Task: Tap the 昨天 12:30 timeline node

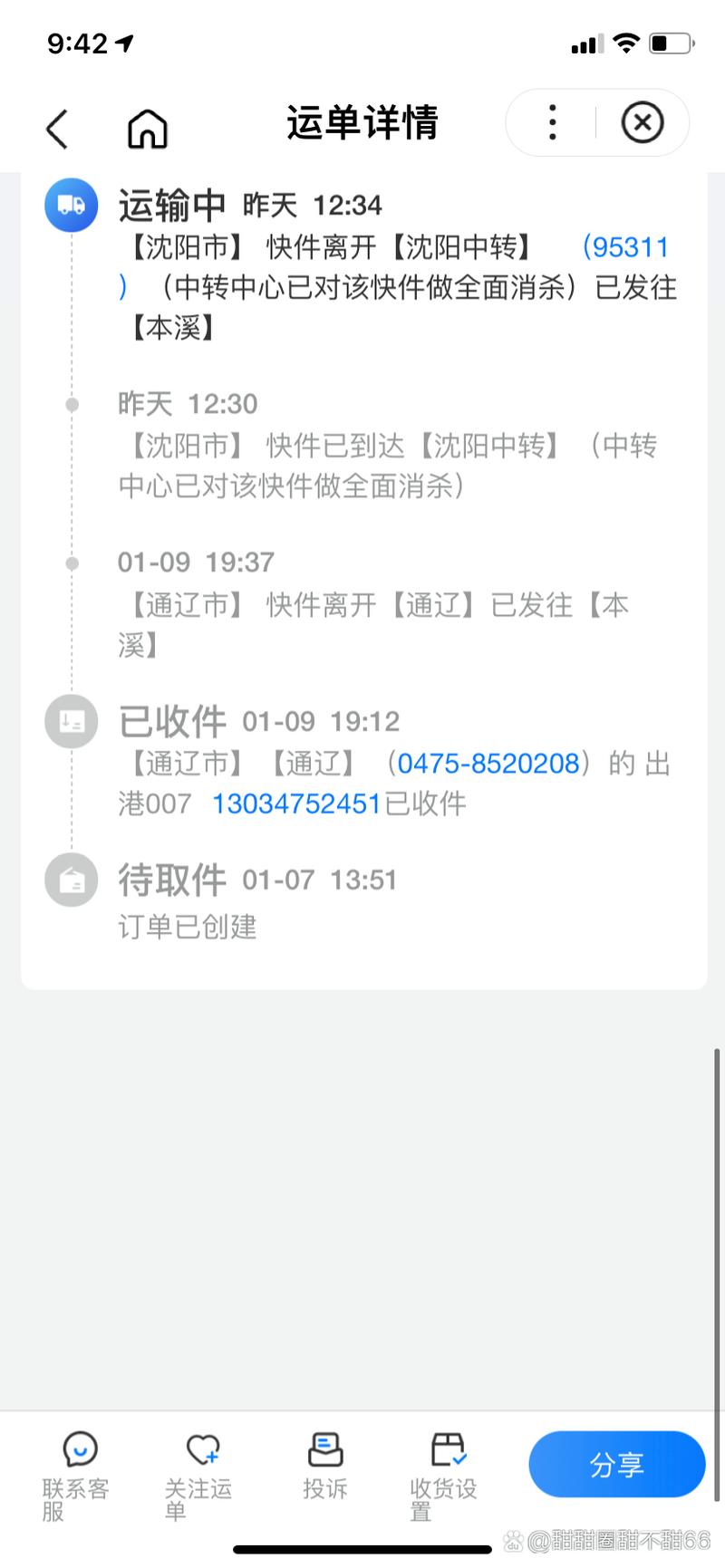Action: tap(71, 404)
